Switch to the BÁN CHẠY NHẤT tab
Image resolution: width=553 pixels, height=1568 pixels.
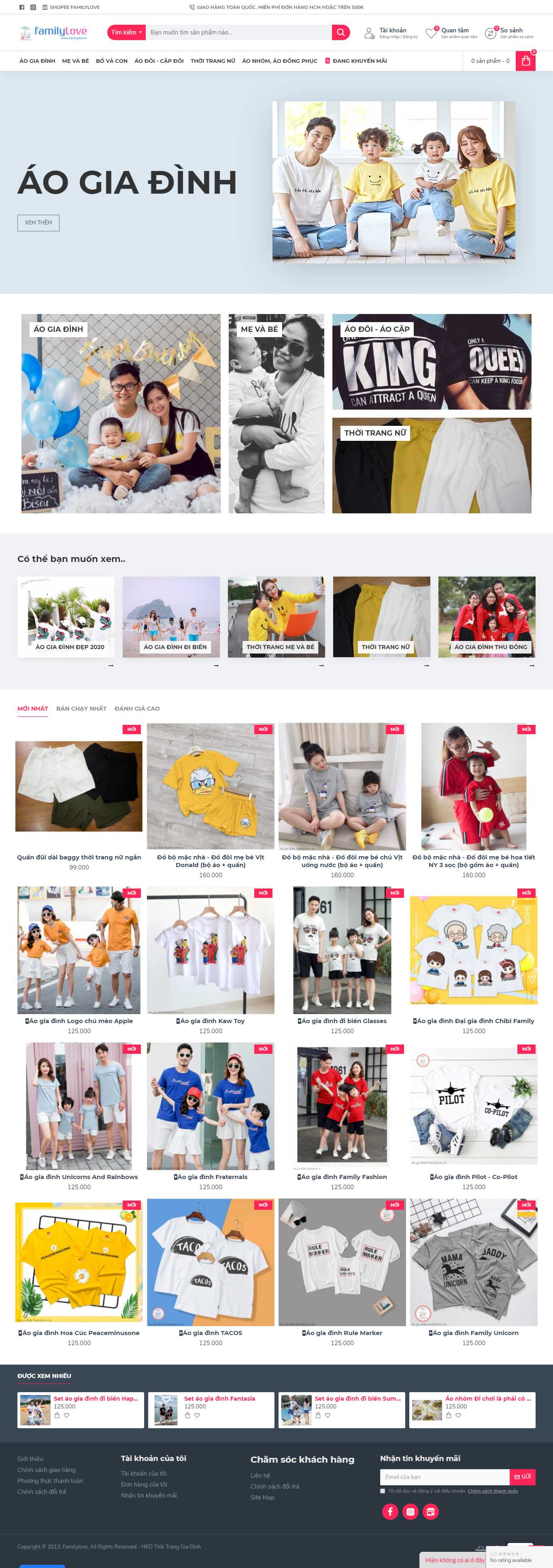tap(81, 709)
